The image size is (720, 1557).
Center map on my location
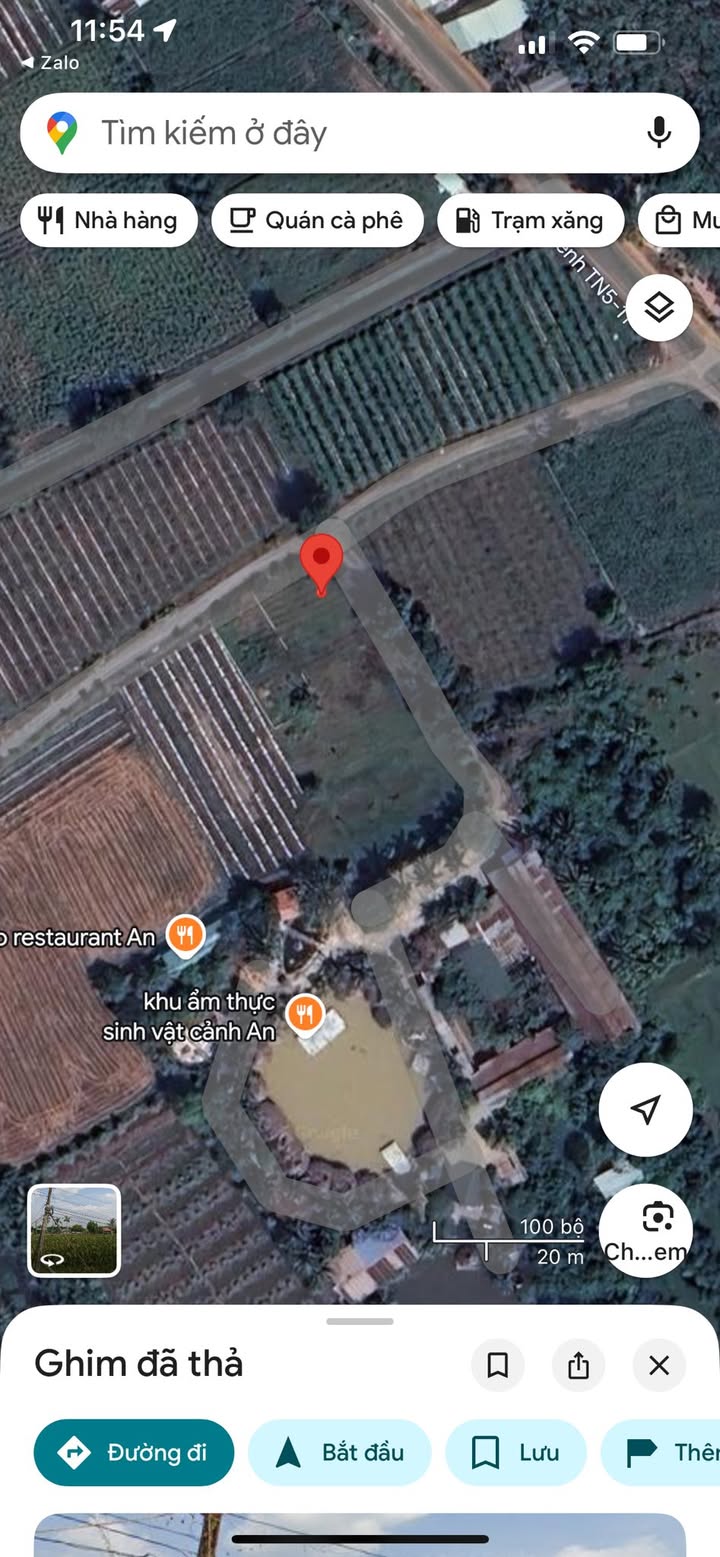pos(646,1109)
